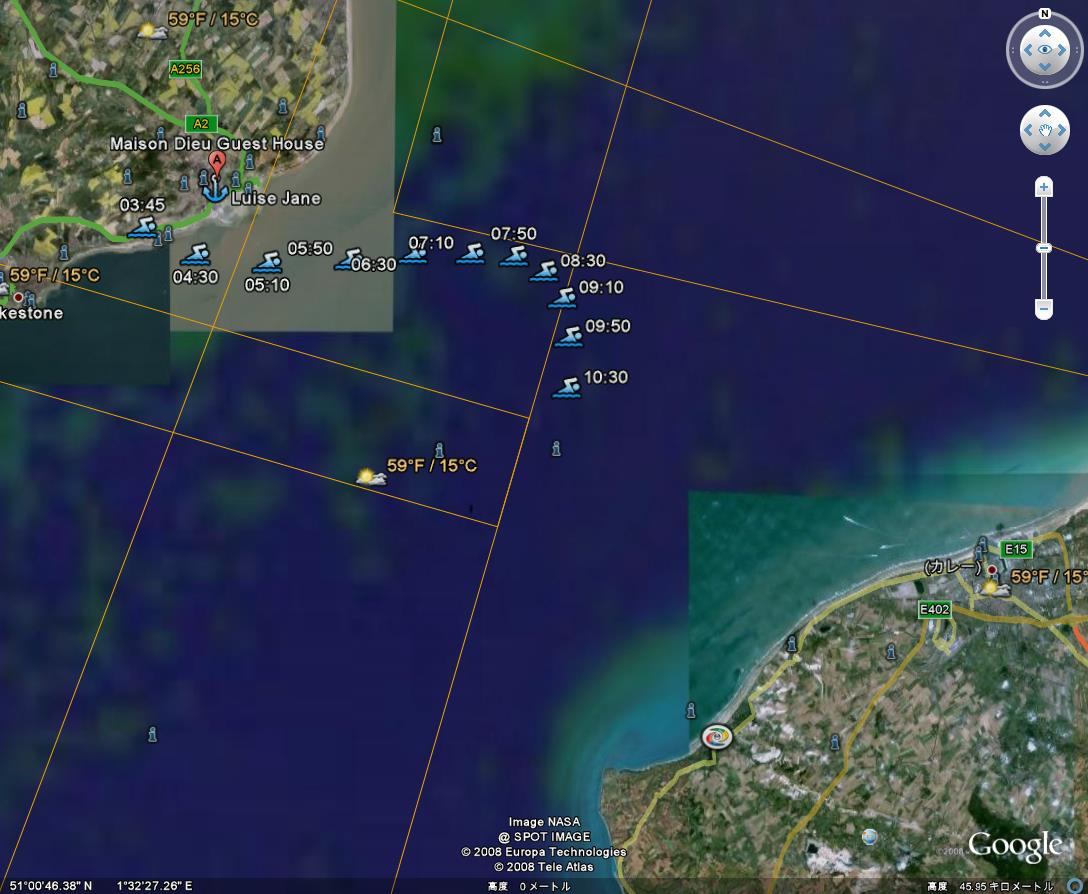Open the Luise Jane anchor placemark

tap(213, 188)
